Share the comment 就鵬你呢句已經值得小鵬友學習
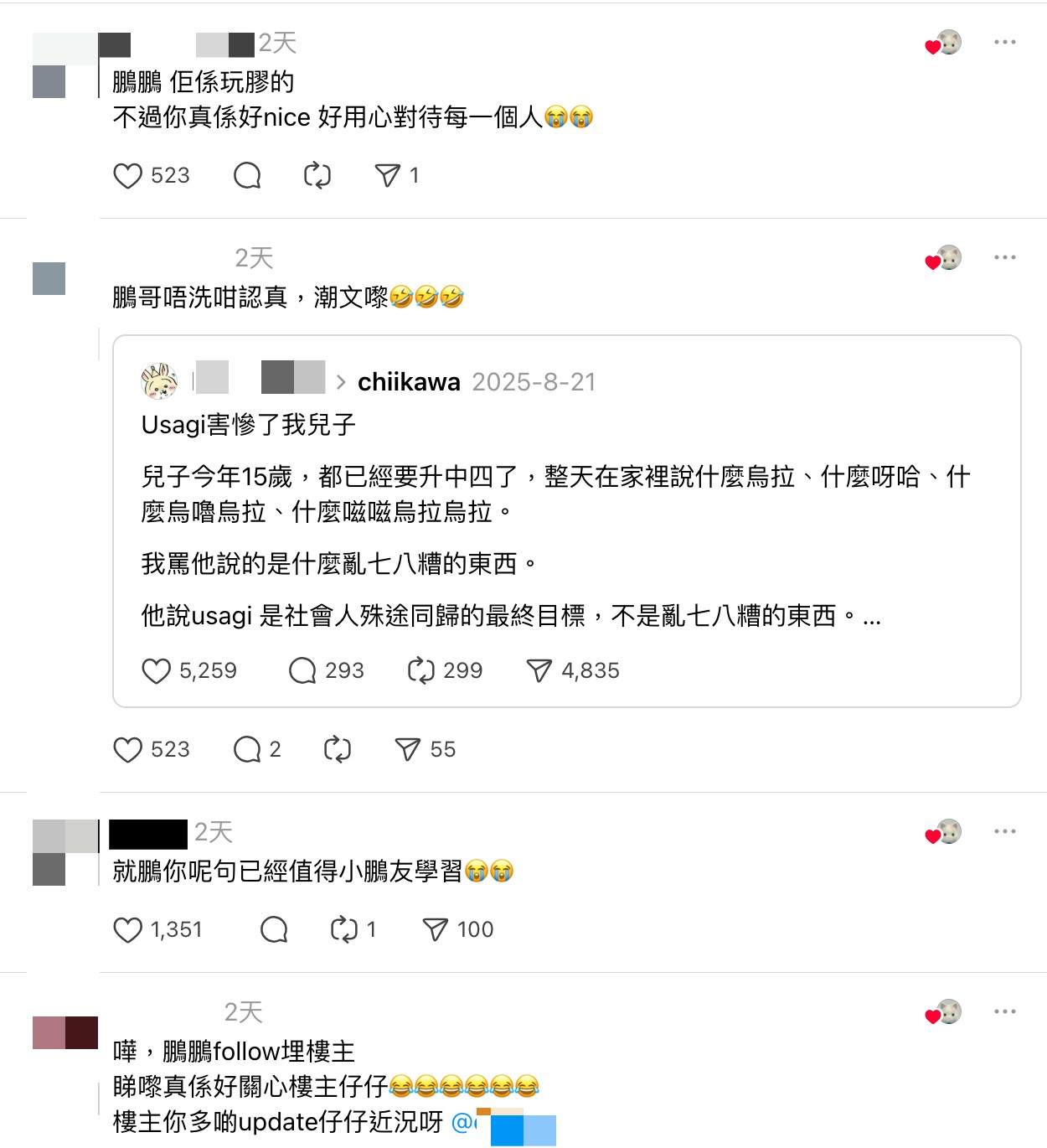Viewport: 1047px width, 1148px height. [436, 930]
